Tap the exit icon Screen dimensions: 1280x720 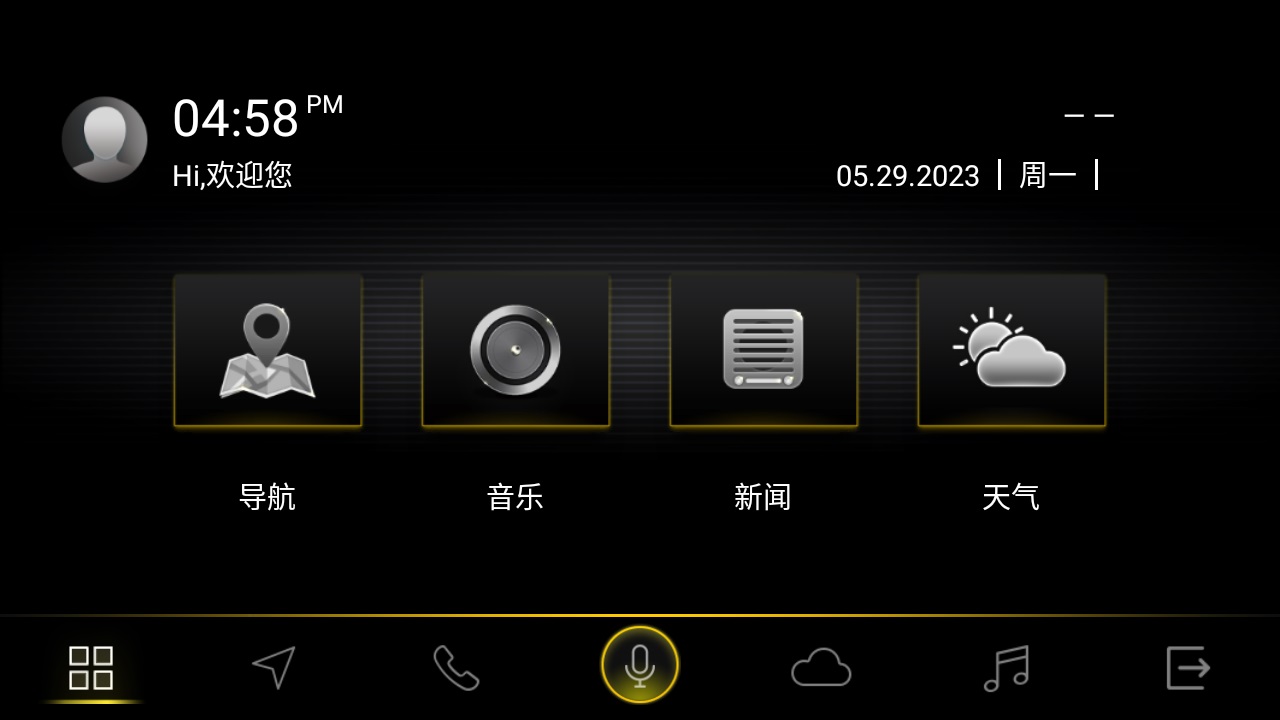(1188, 667)
